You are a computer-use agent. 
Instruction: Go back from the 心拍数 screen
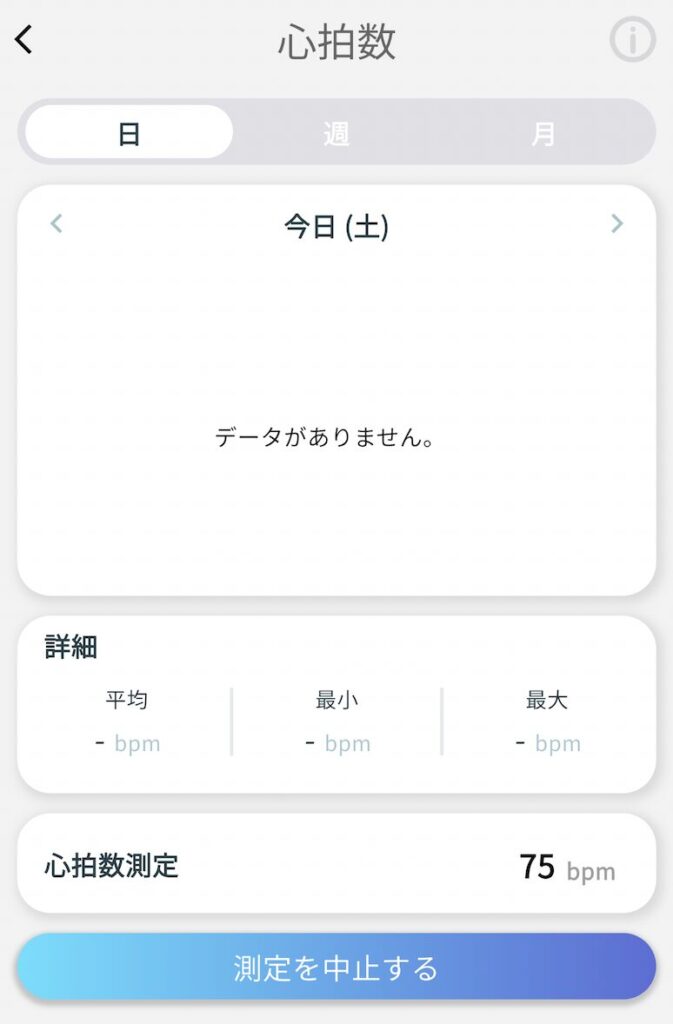click(25, 41)
